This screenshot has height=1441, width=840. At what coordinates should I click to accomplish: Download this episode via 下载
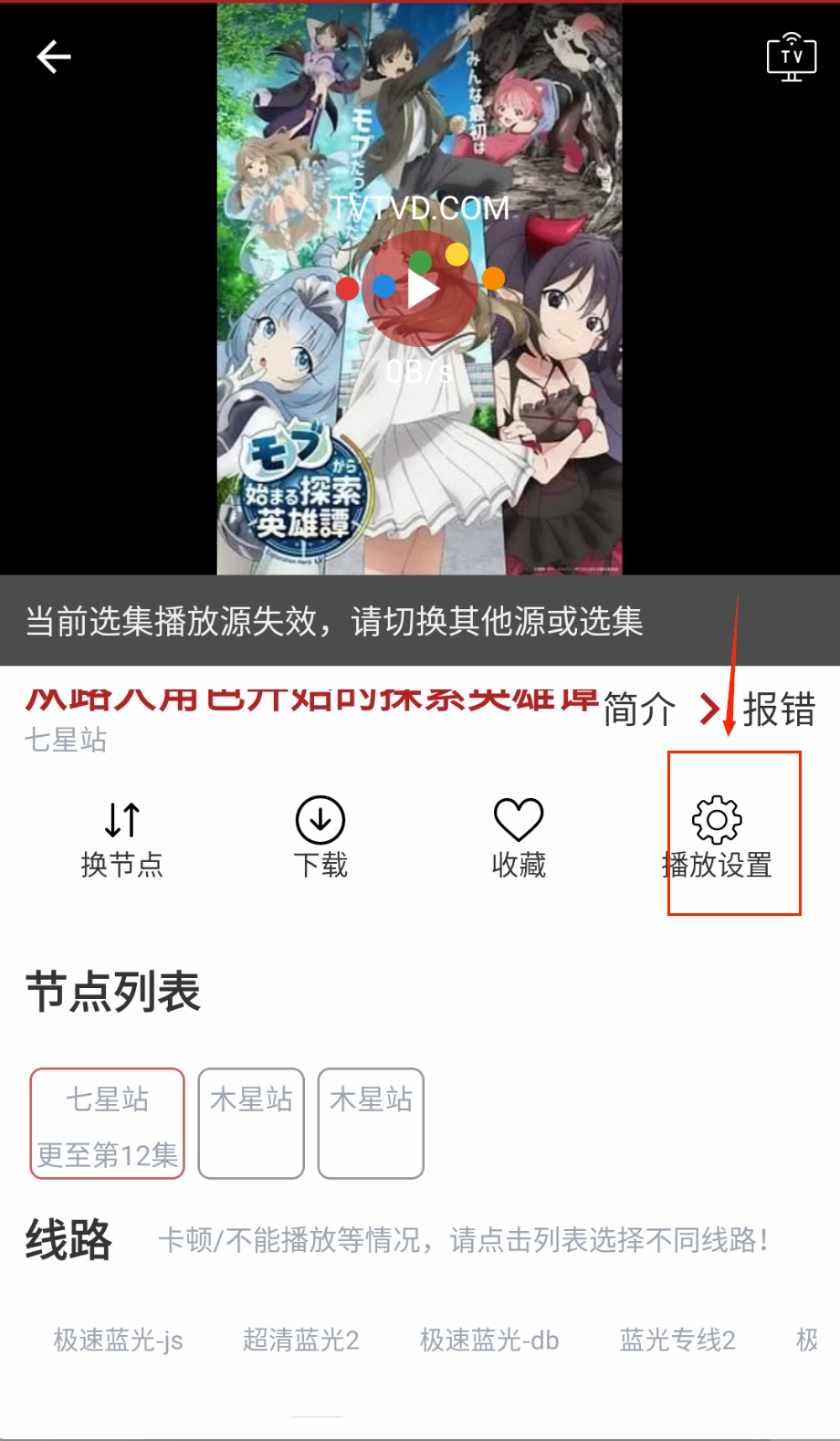pyautogui.click(x=320, y=838)
